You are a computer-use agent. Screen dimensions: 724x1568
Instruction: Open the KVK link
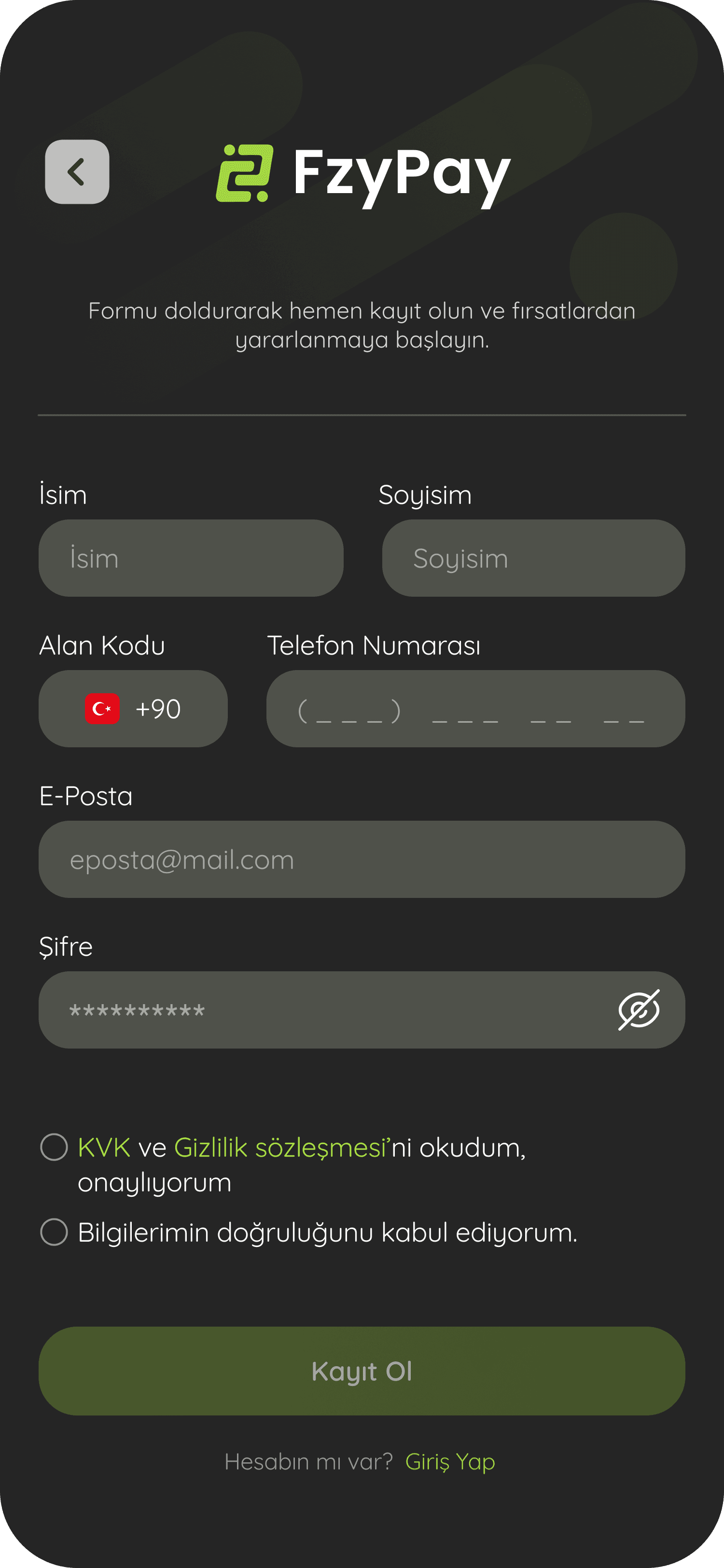click(104, 1148)
